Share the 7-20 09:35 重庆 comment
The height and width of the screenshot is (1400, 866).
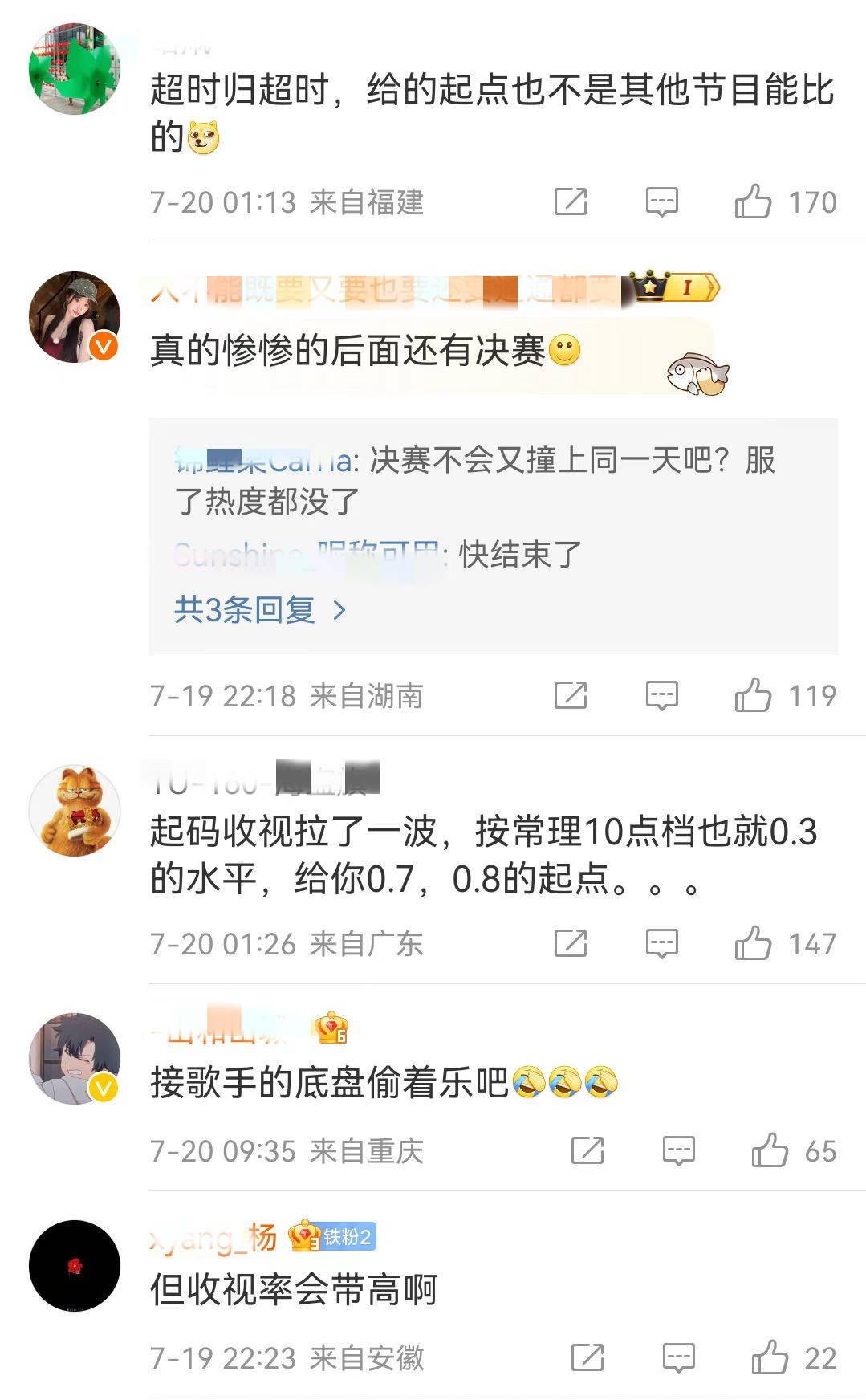(587, 1150)
